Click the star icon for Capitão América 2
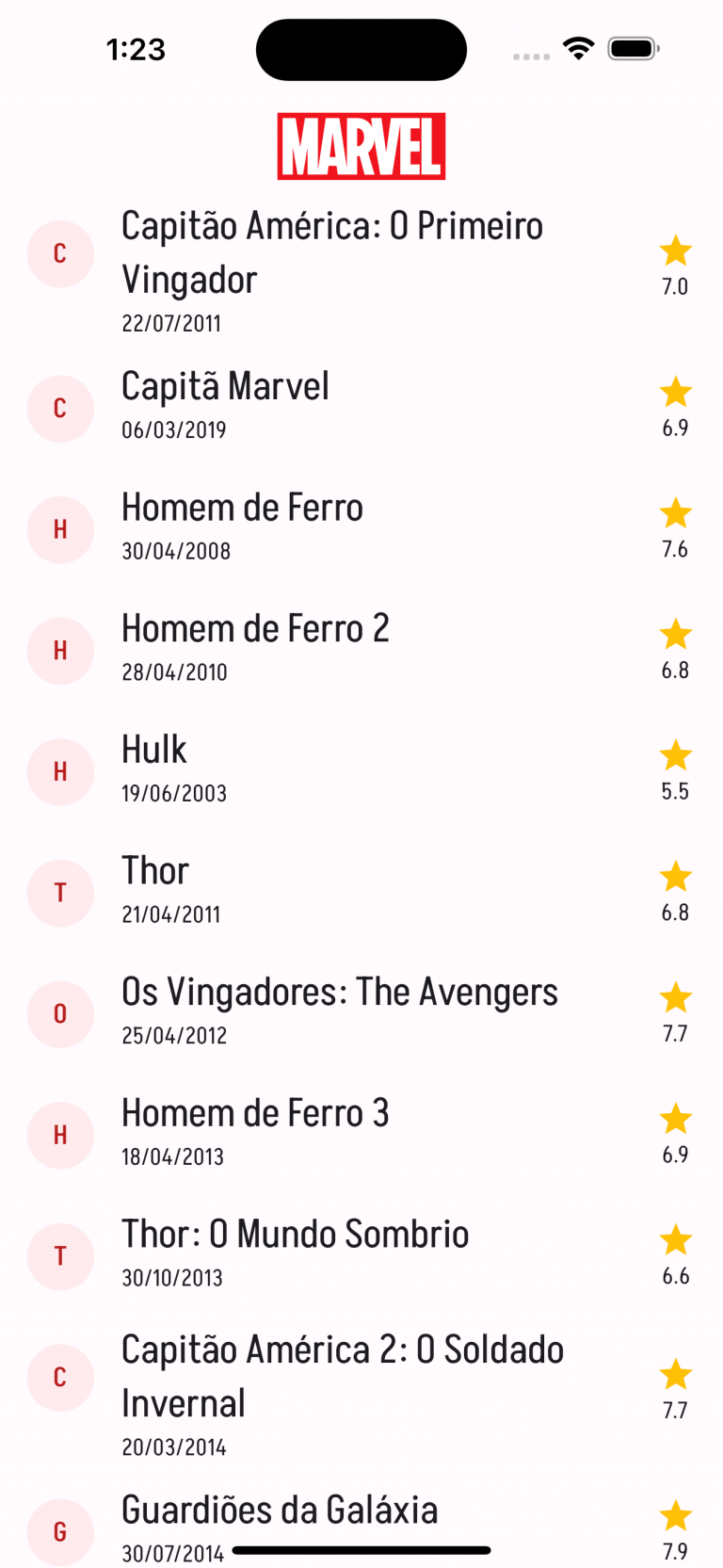The width and height of the screenshot is (723, 1568). click(676, 1375)
